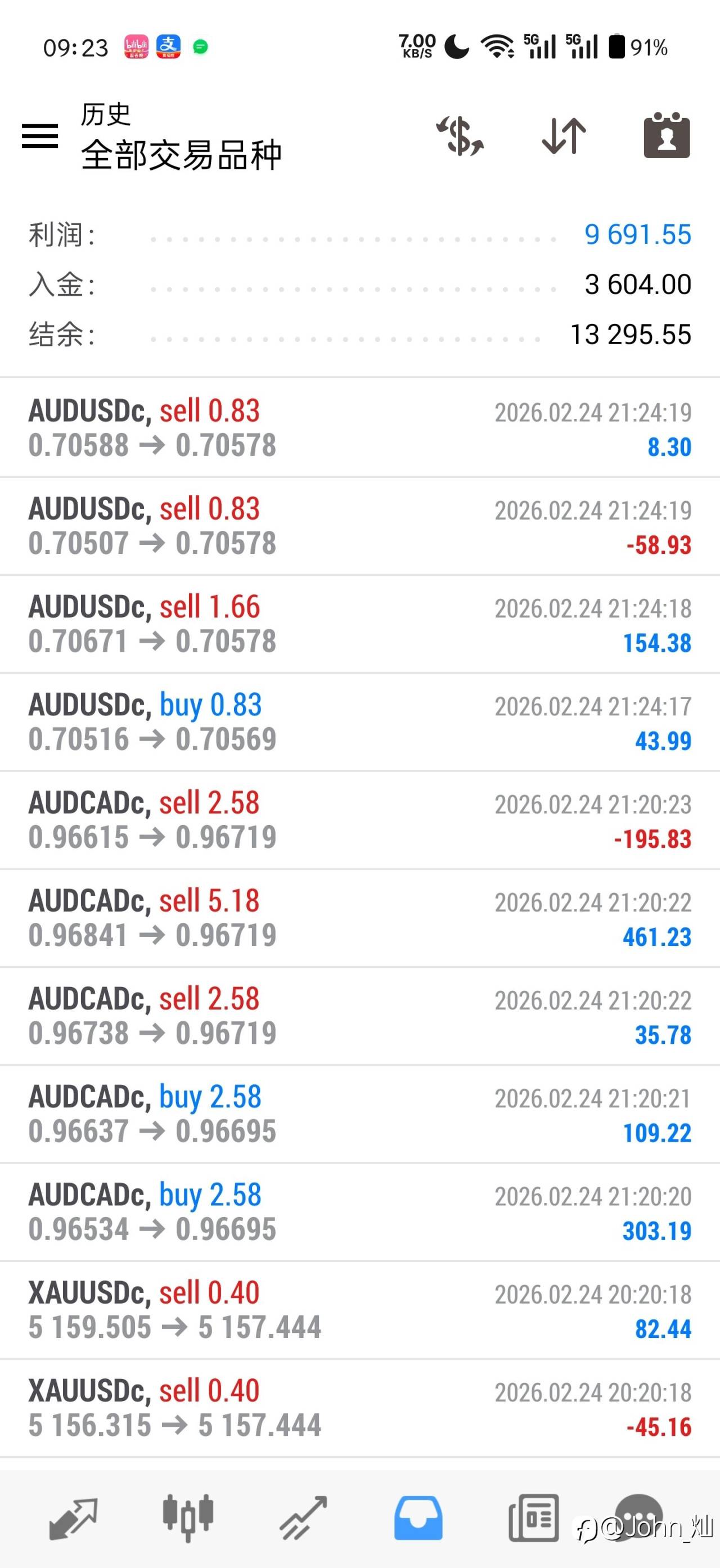
Task: Open the News tab
Action: point(533,1518)
